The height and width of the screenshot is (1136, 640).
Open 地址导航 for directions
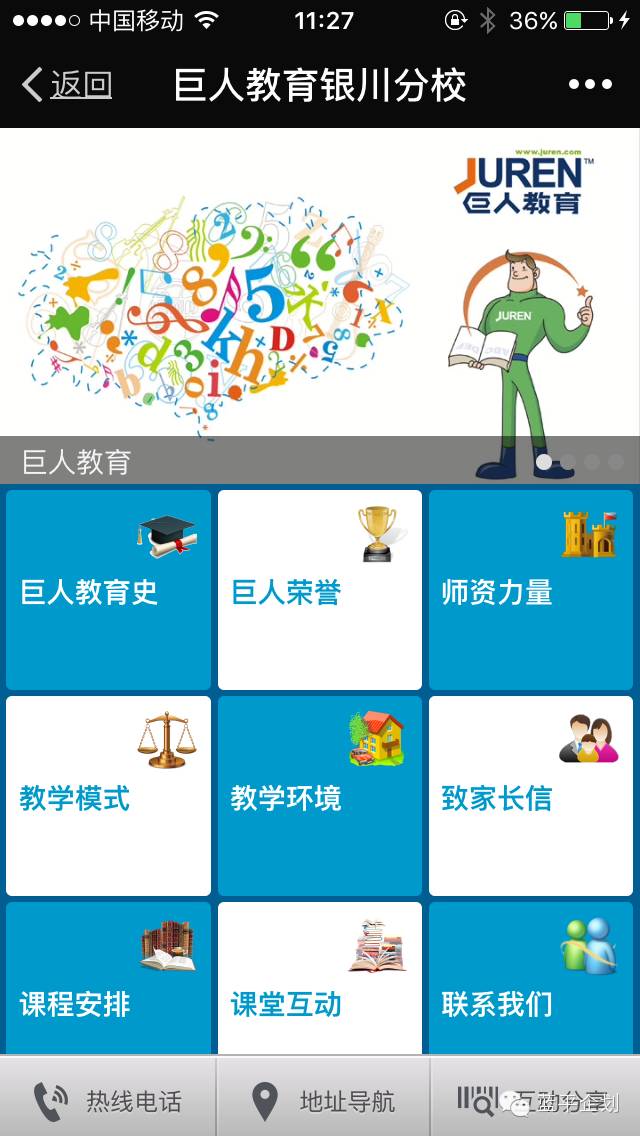coord(322,1100)
